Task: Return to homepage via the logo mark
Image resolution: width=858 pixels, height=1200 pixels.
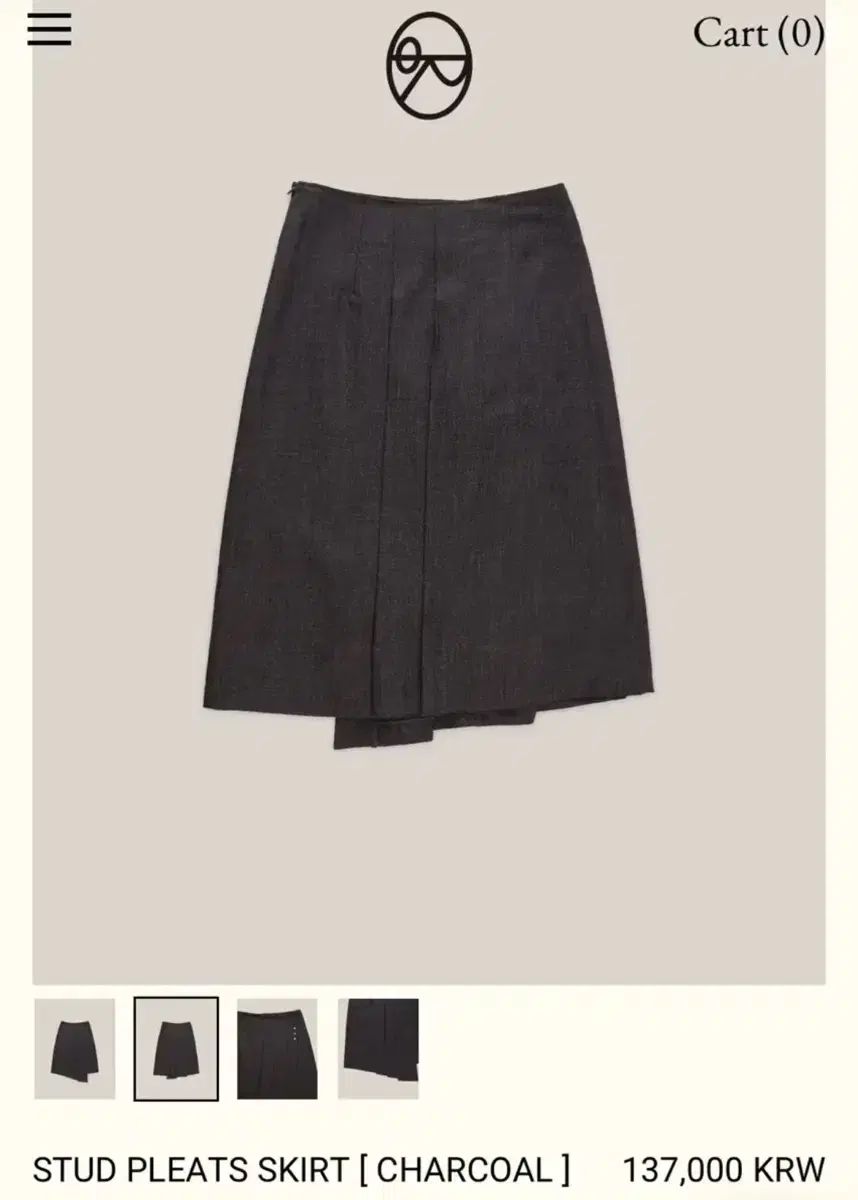Action: (x=429, y=60)
